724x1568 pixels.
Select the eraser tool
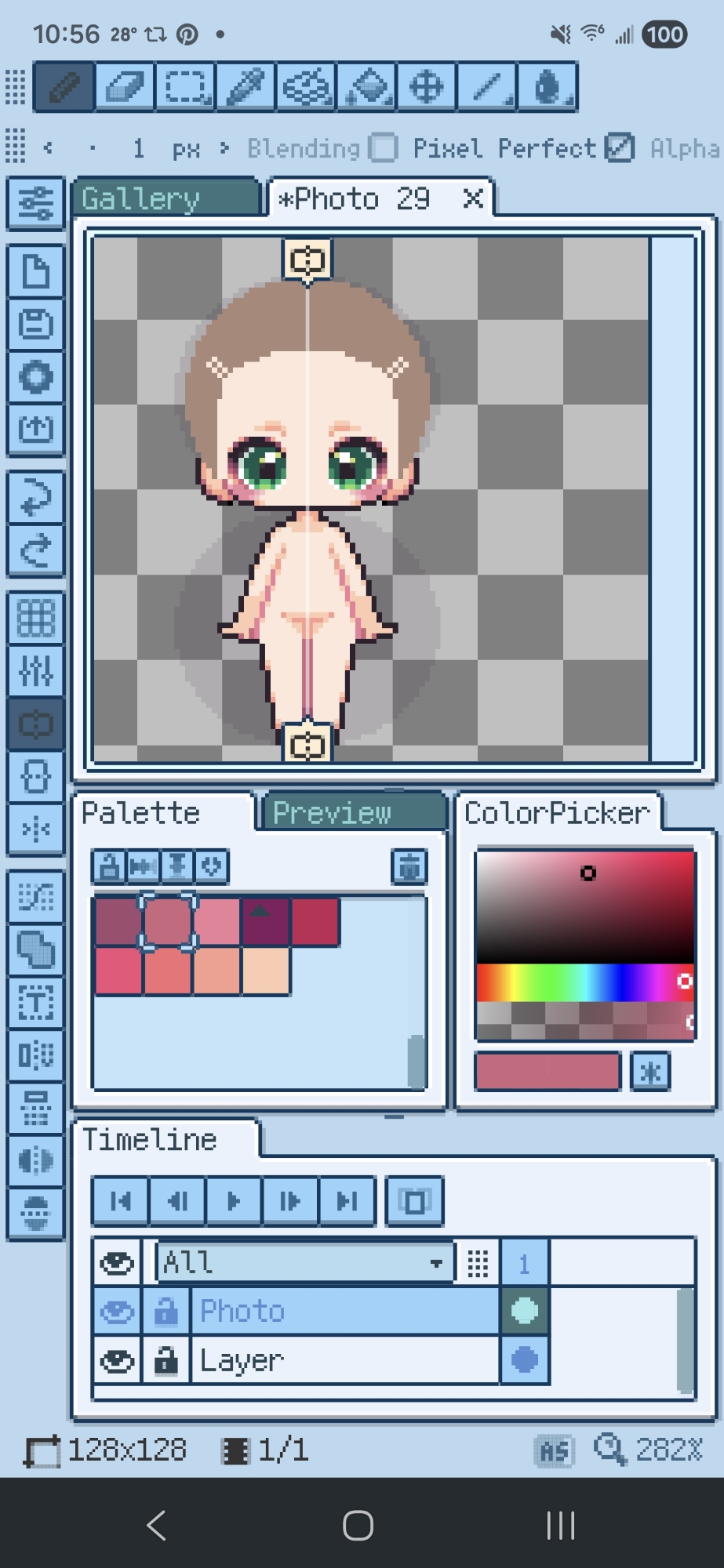pos(125,87)
